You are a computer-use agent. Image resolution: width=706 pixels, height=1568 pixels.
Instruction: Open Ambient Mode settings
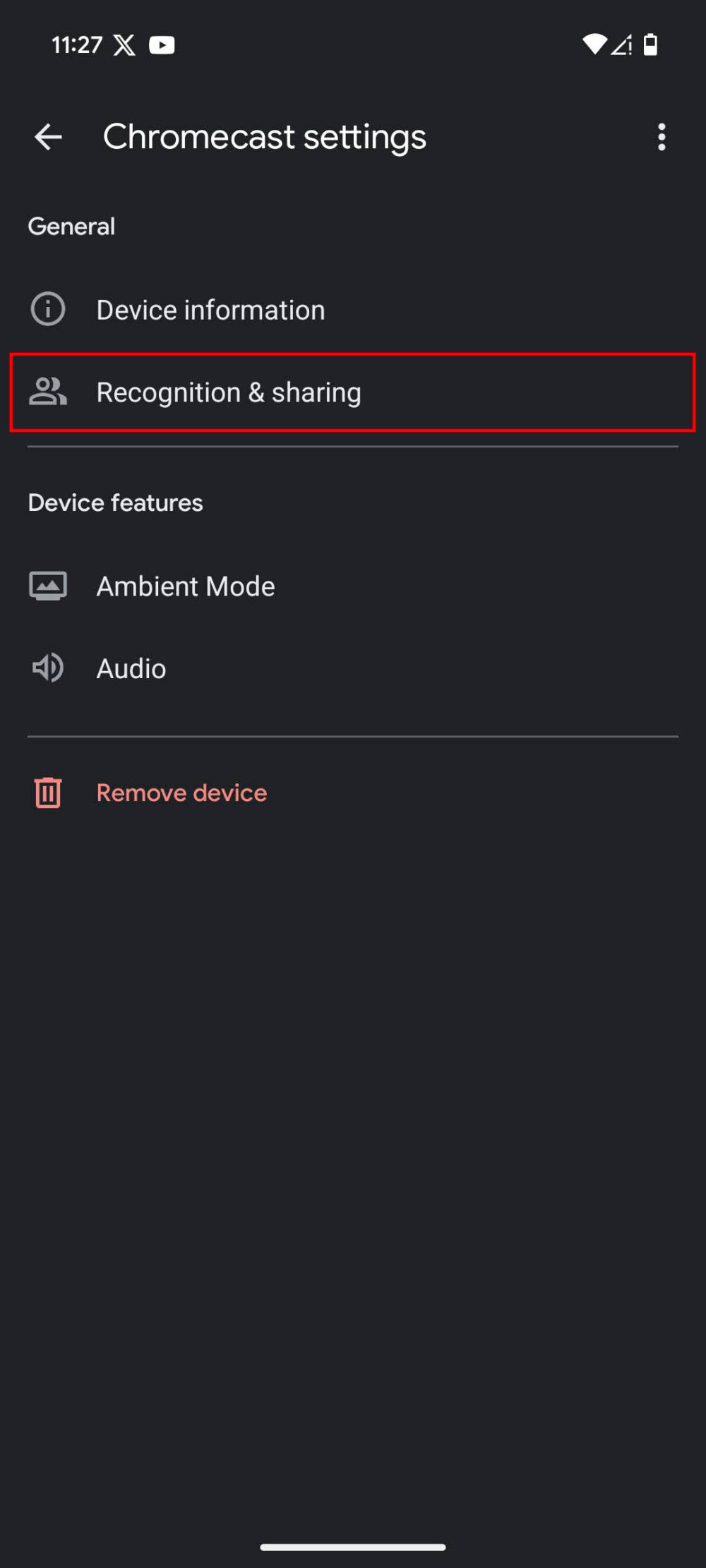185,586
